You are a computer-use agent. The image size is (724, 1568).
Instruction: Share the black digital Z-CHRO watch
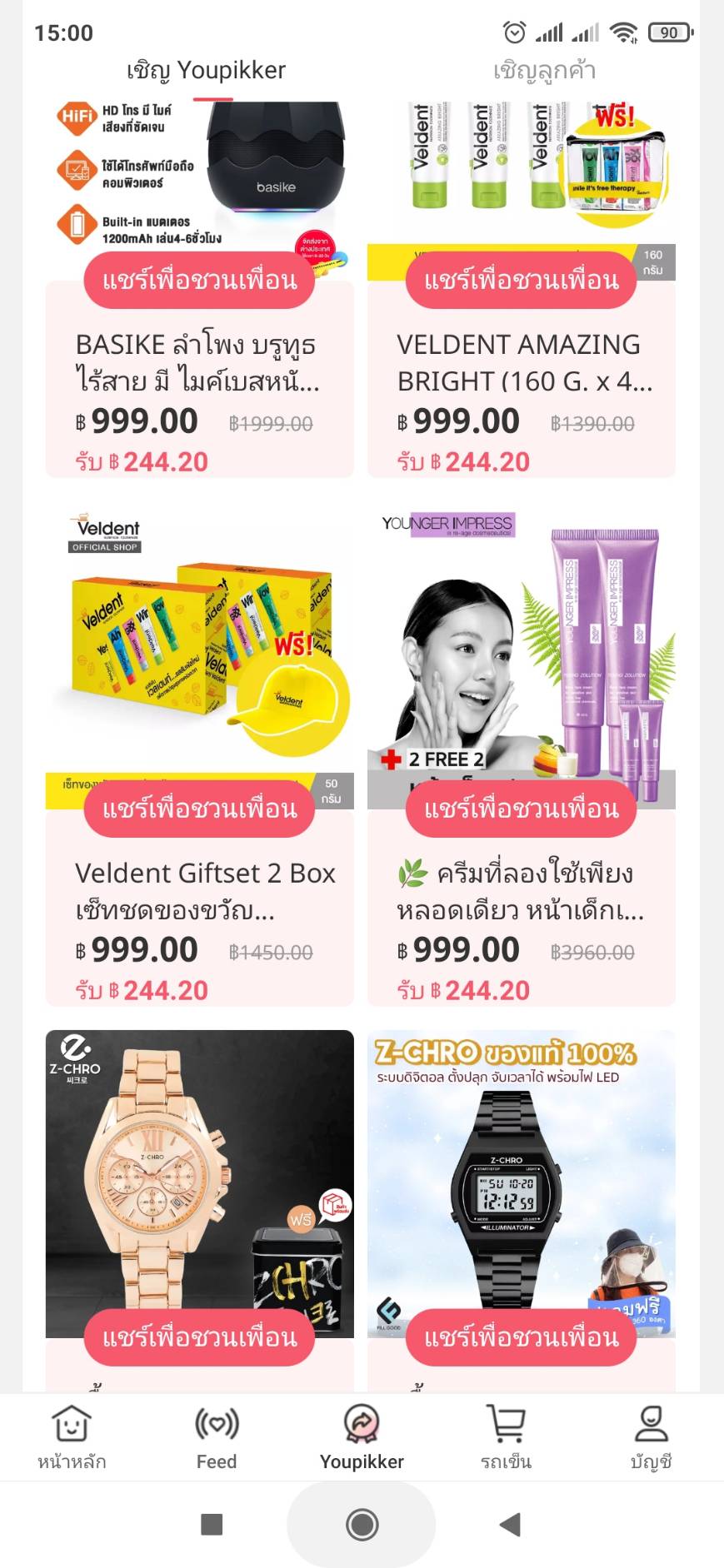521,1337
